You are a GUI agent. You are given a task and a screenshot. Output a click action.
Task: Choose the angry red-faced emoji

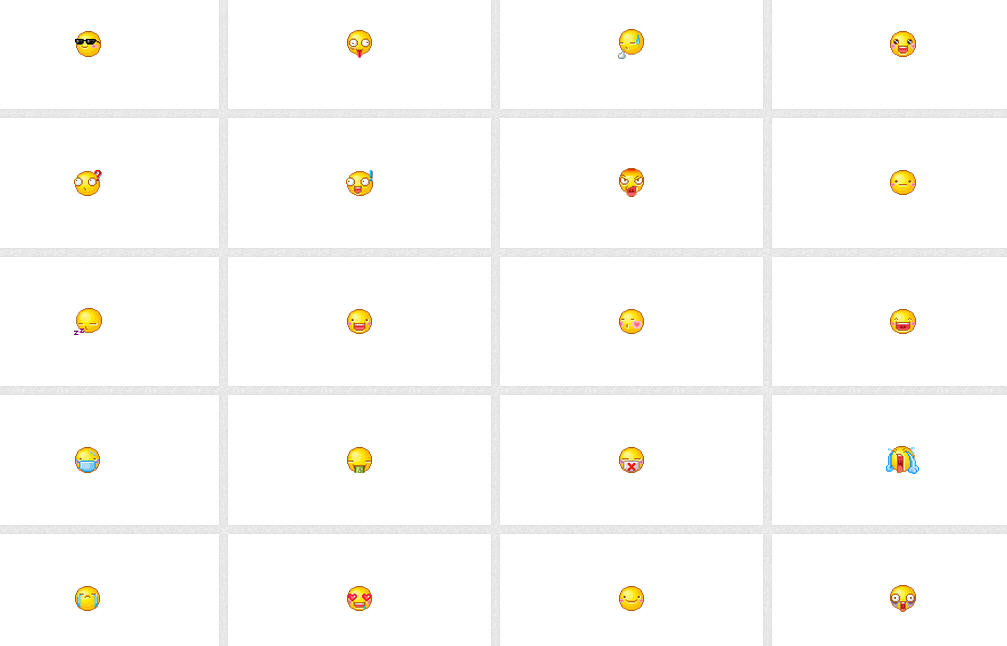tap(631, 182)
